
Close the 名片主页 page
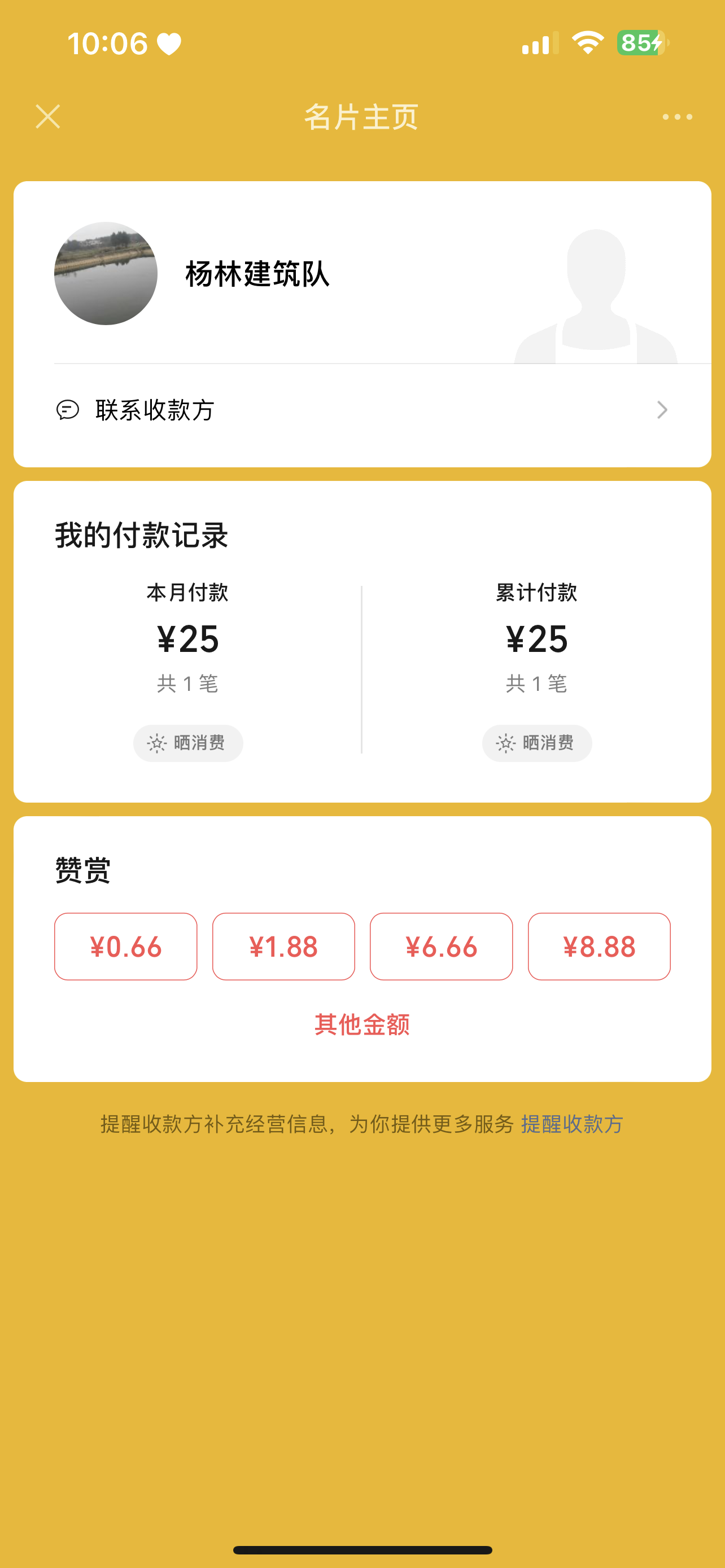pyautogui.click(x=48, y=116)
